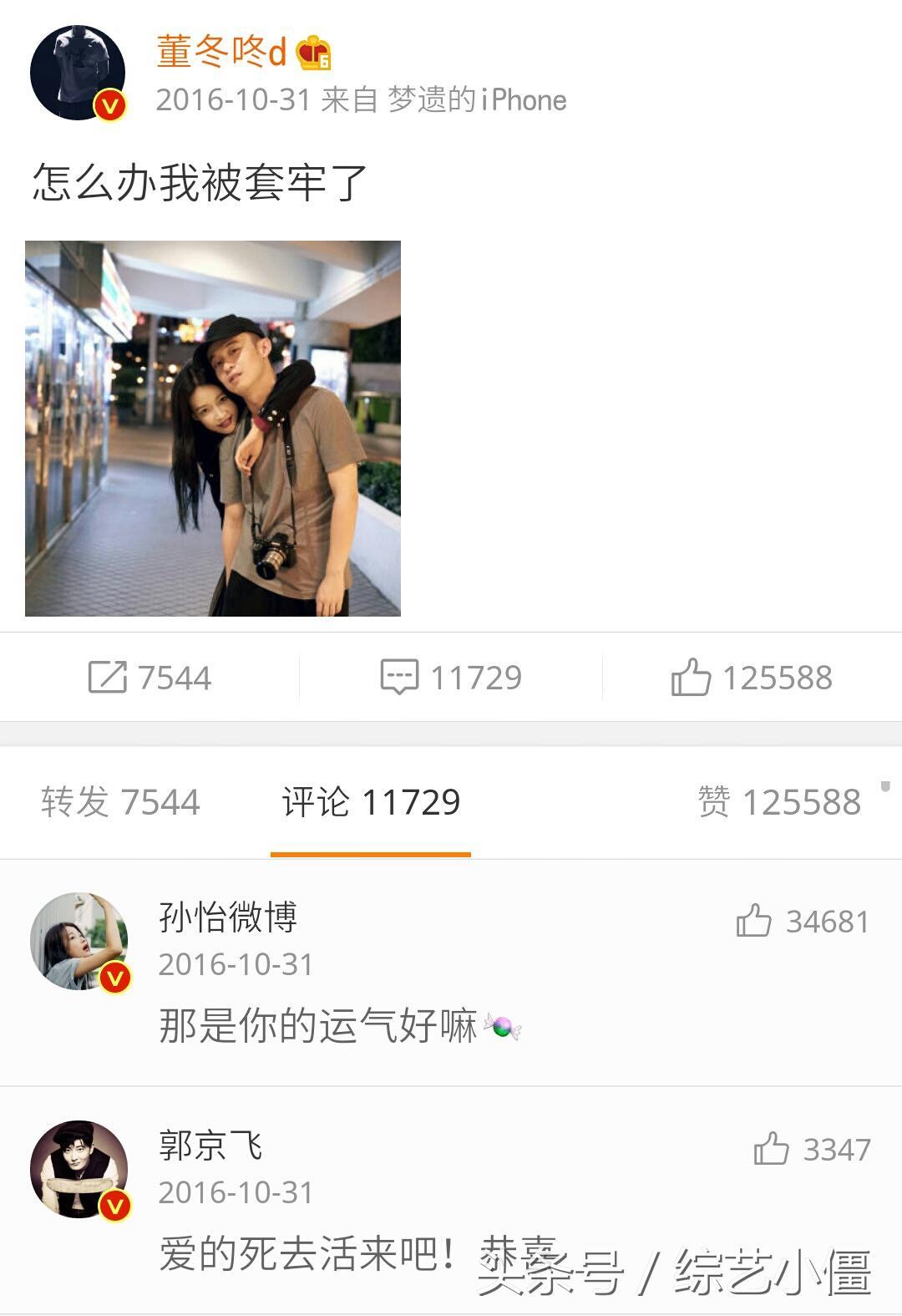Open the username link 董冬咚d
This screenshot has width=902, height=1316.
tap(221, 52)
